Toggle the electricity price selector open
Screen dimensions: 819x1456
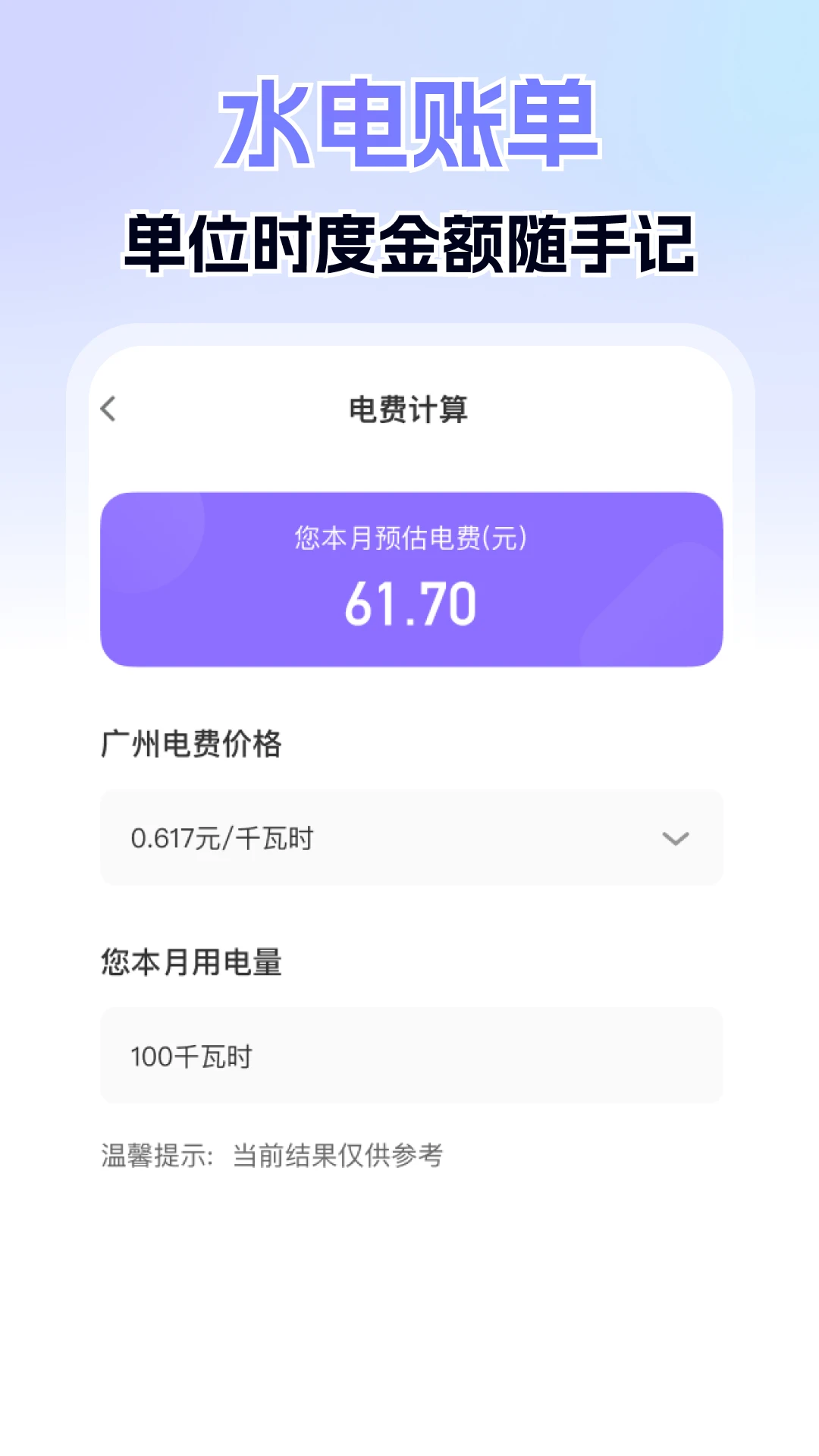coord(409,838)
